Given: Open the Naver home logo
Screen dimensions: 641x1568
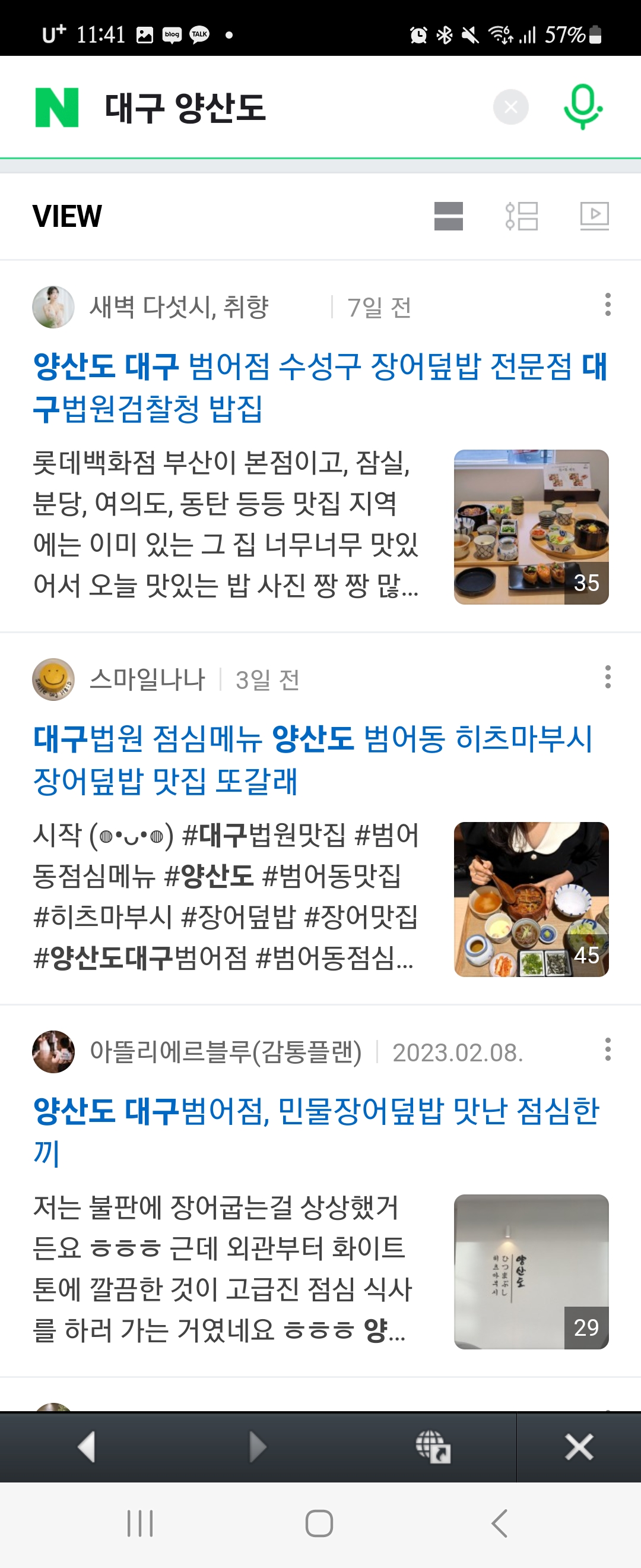Looking at the screenshot, I should pyautogui.click(x=56, y=108).
